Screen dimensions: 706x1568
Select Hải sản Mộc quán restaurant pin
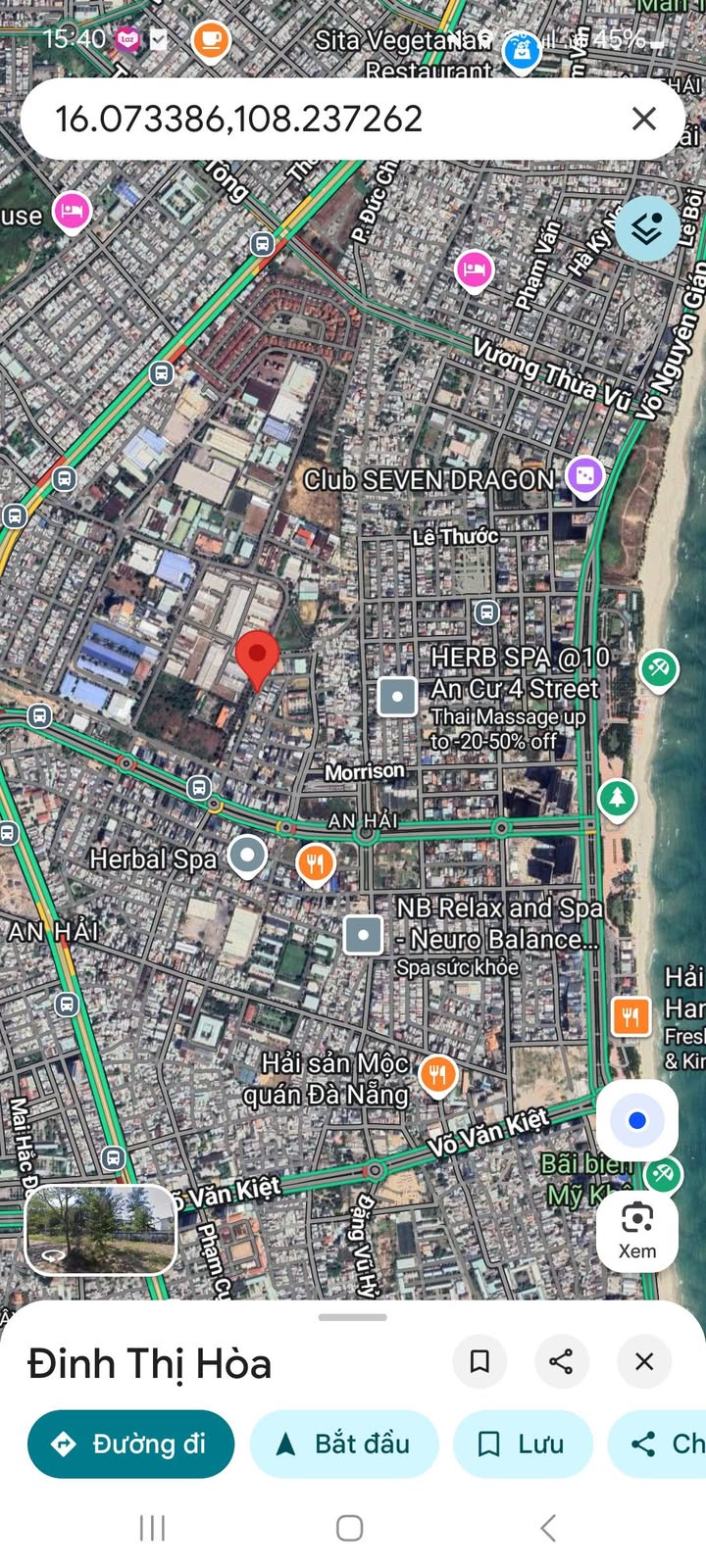coord(437,1075)
